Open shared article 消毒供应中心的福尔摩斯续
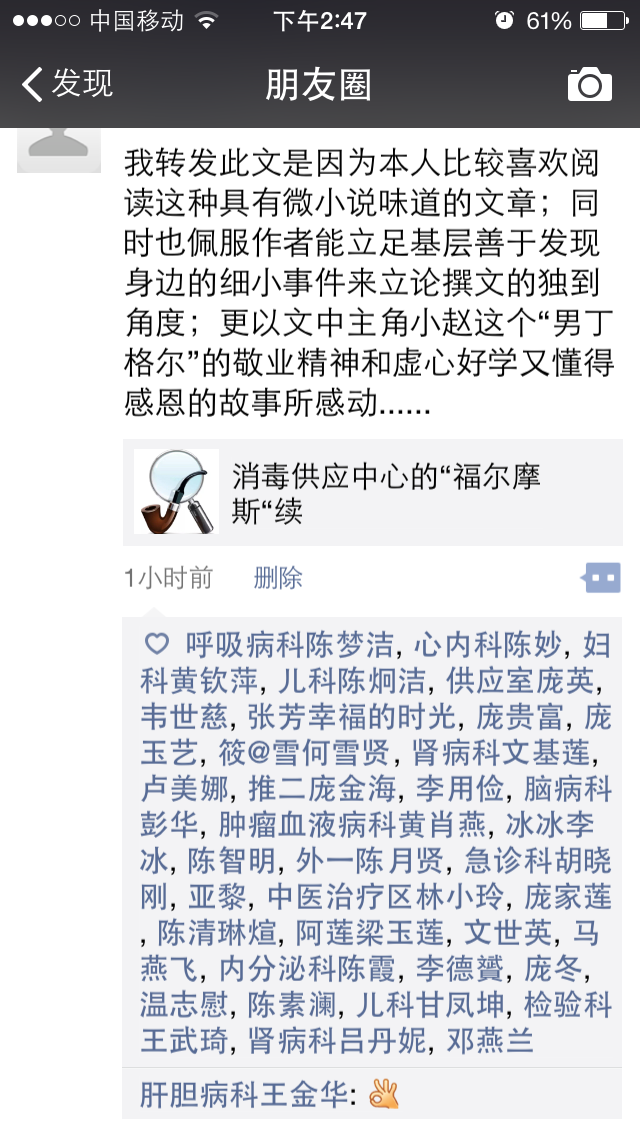This screenshot has width=640, height=1136. click(372, 493)
